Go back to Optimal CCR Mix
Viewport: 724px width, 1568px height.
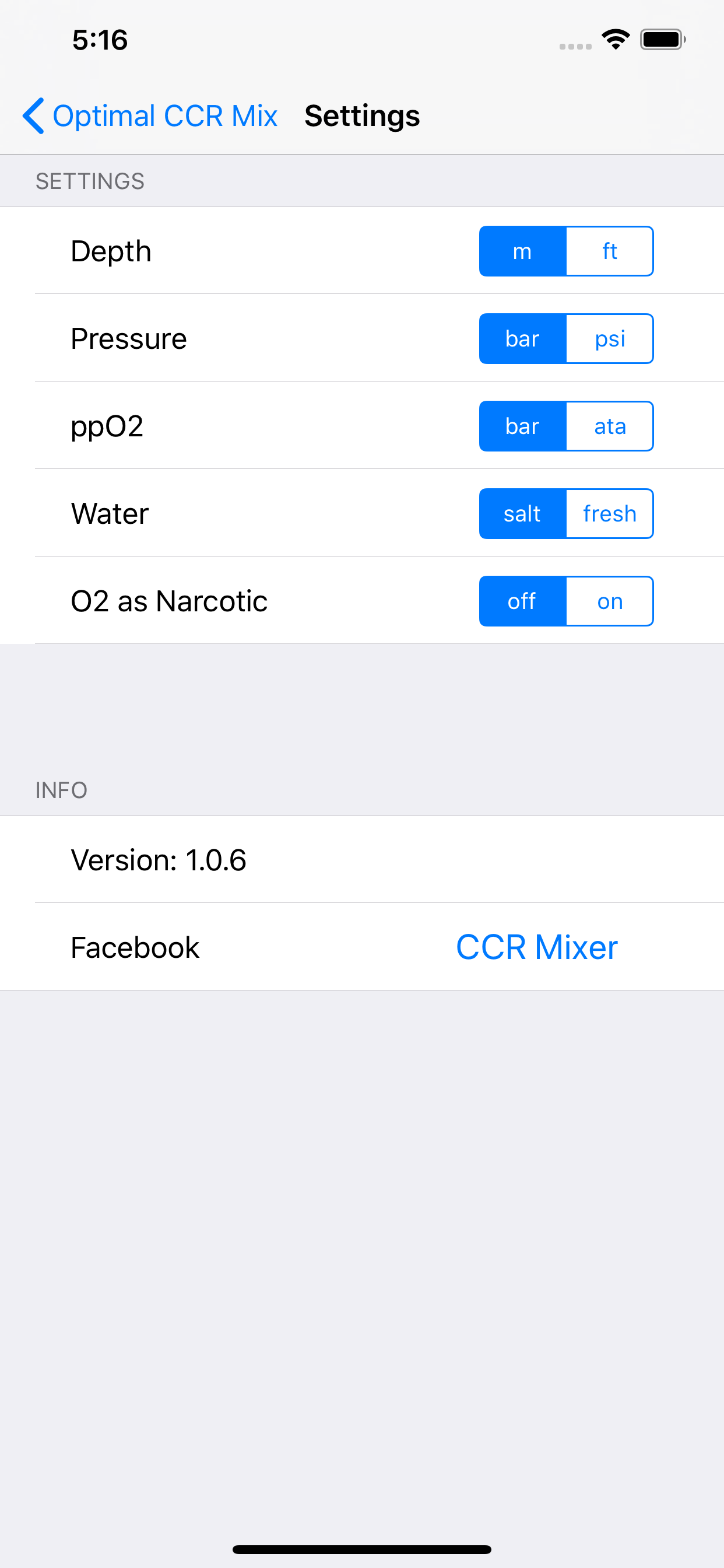[x=150, y=116]
